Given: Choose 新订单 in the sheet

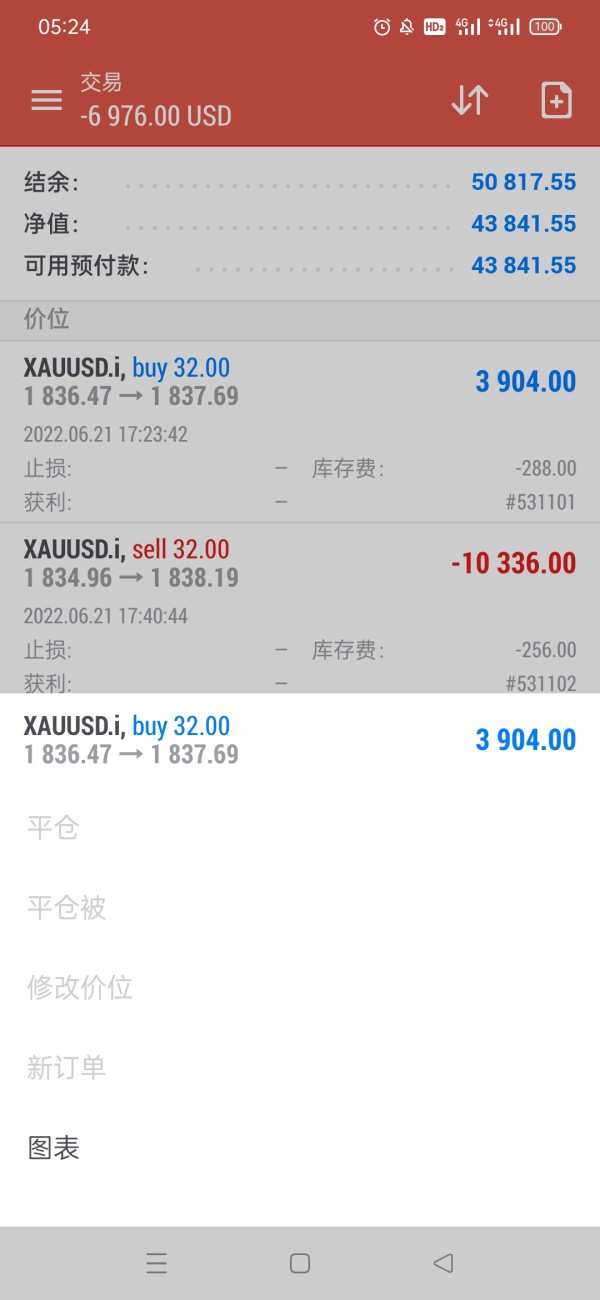Looking at the screenshot, I should 67,1068.
